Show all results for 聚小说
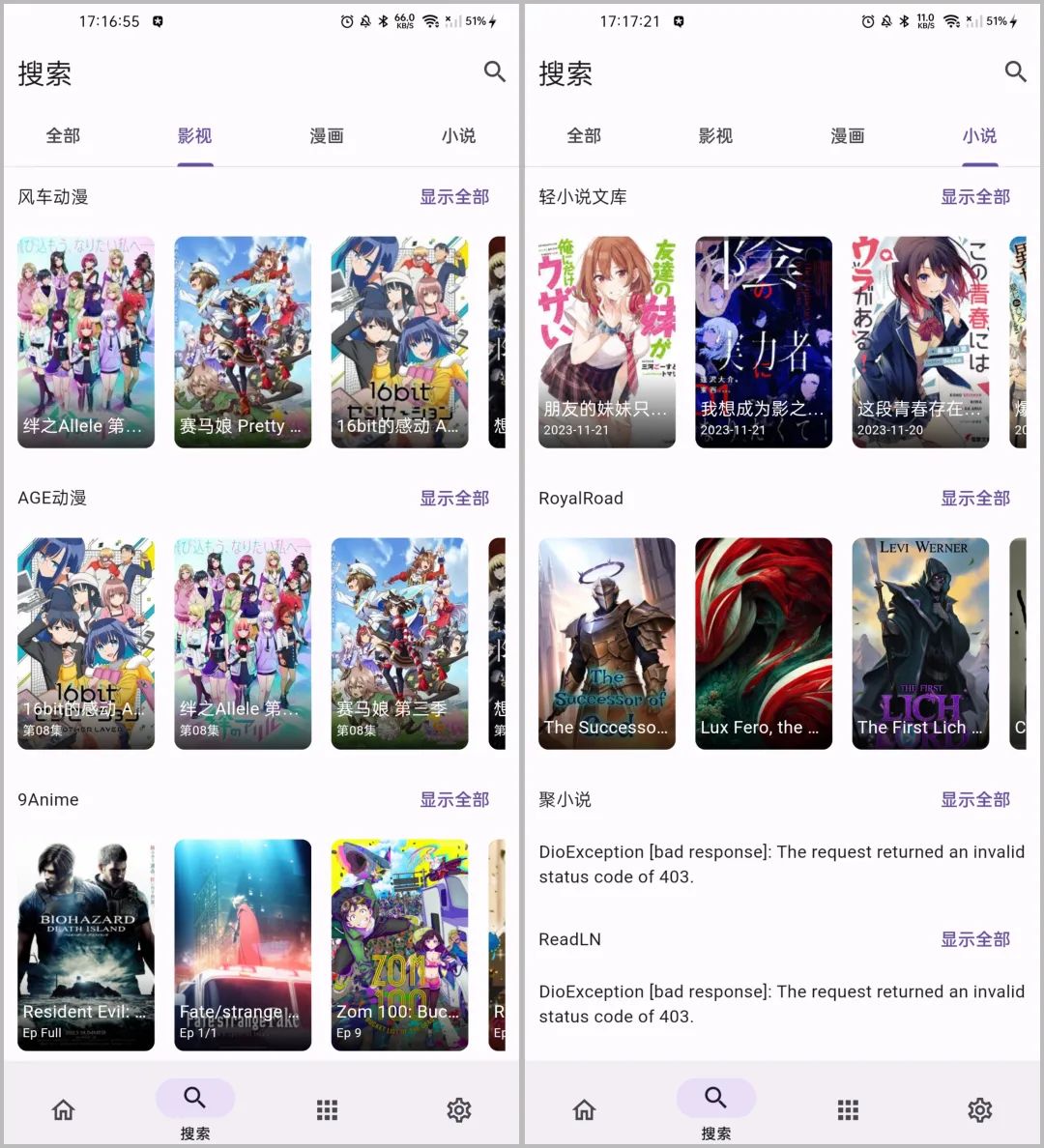 click(x=975, y=800)
